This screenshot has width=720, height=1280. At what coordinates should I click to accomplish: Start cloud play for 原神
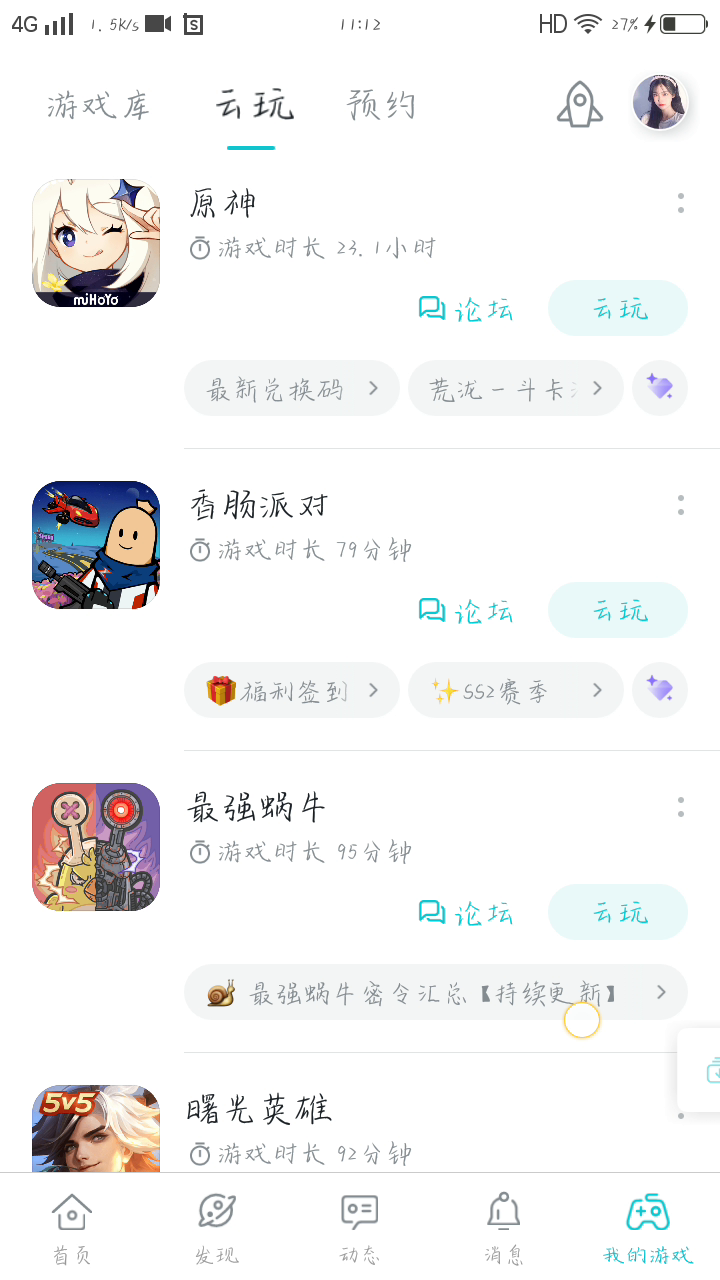(x=618, y=308)
